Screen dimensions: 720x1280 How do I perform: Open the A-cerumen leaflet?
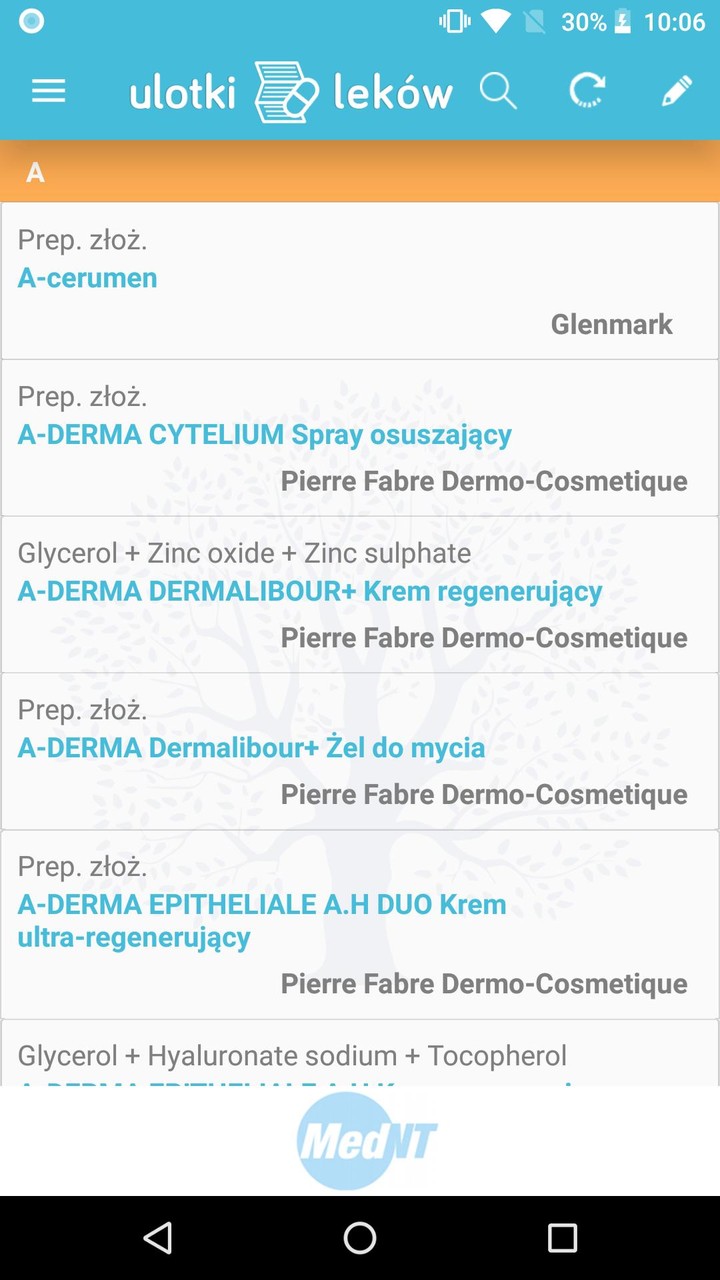(x=360, y=281)
